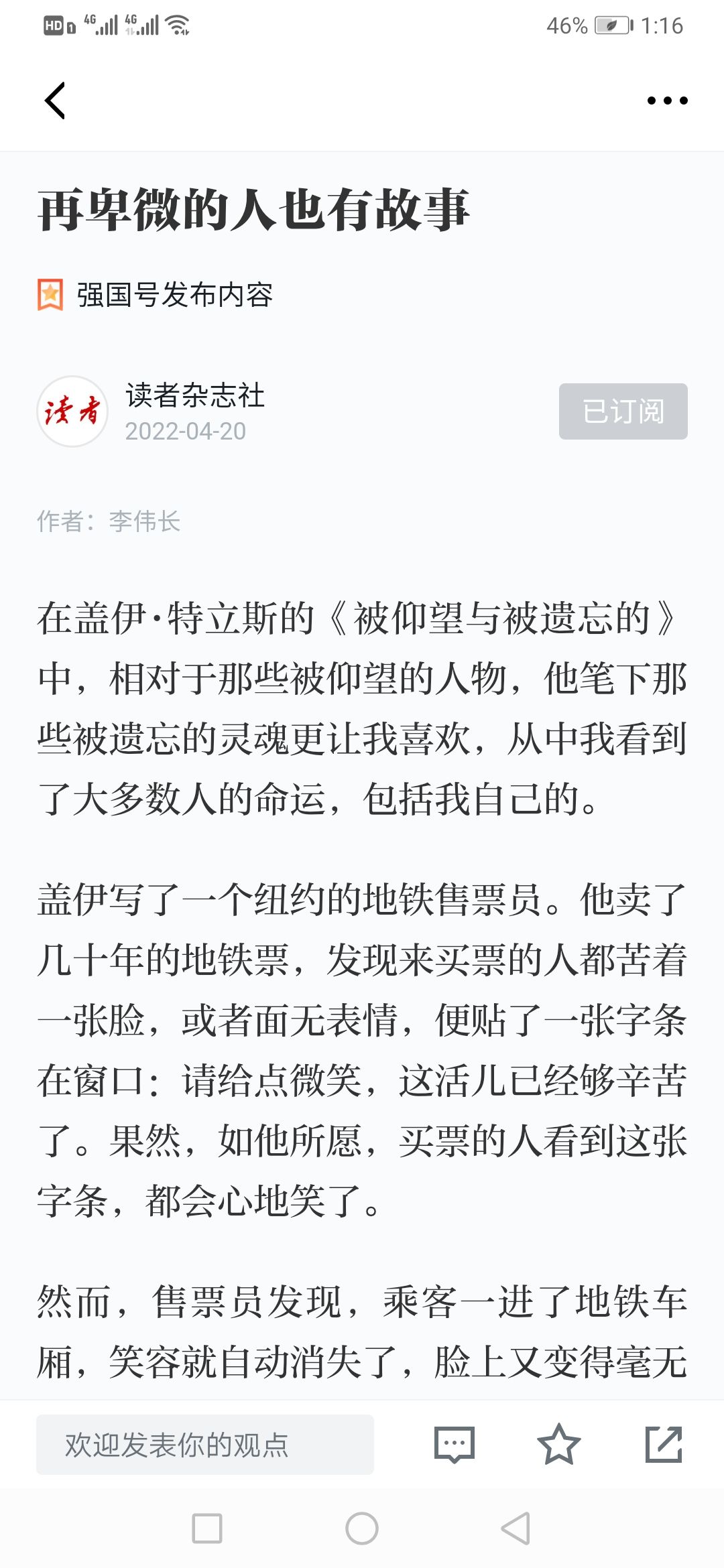
Task: Tap the 欢迎发表你的观点 comment field
Action: [205, 1444]
